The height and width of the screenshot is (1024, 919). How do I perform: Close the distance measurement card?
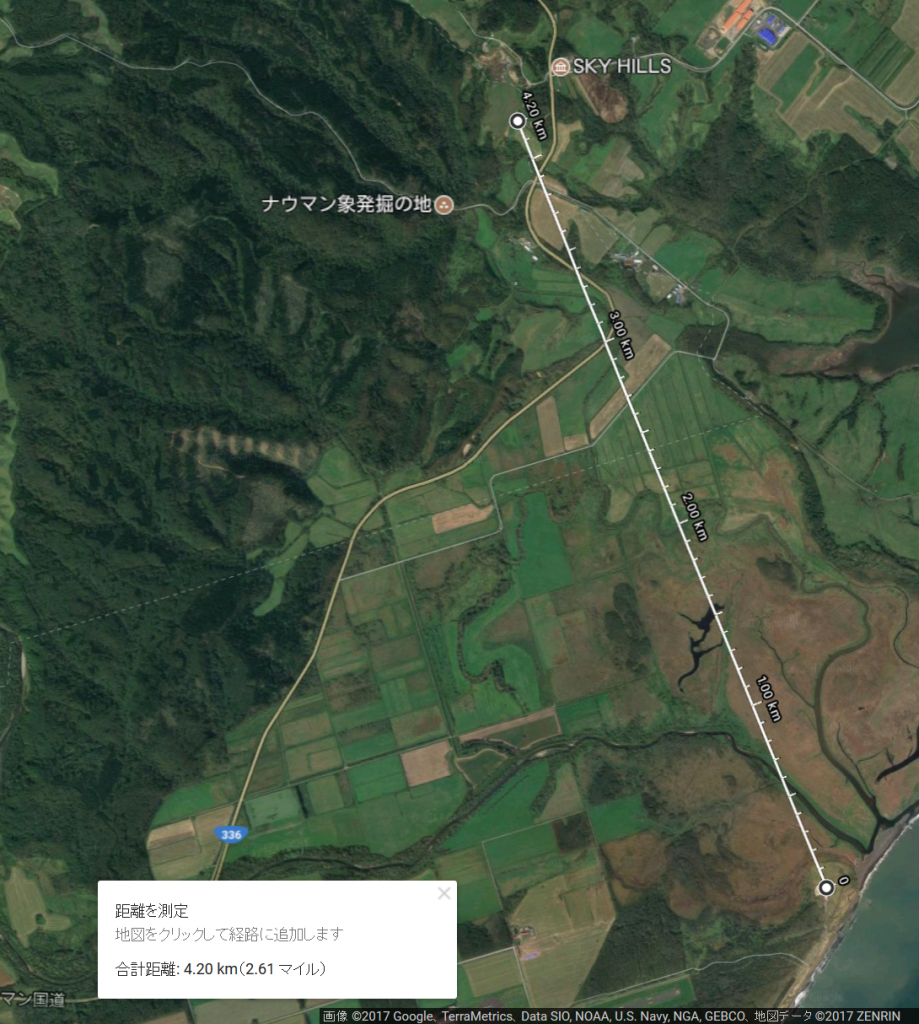(444, 894)
